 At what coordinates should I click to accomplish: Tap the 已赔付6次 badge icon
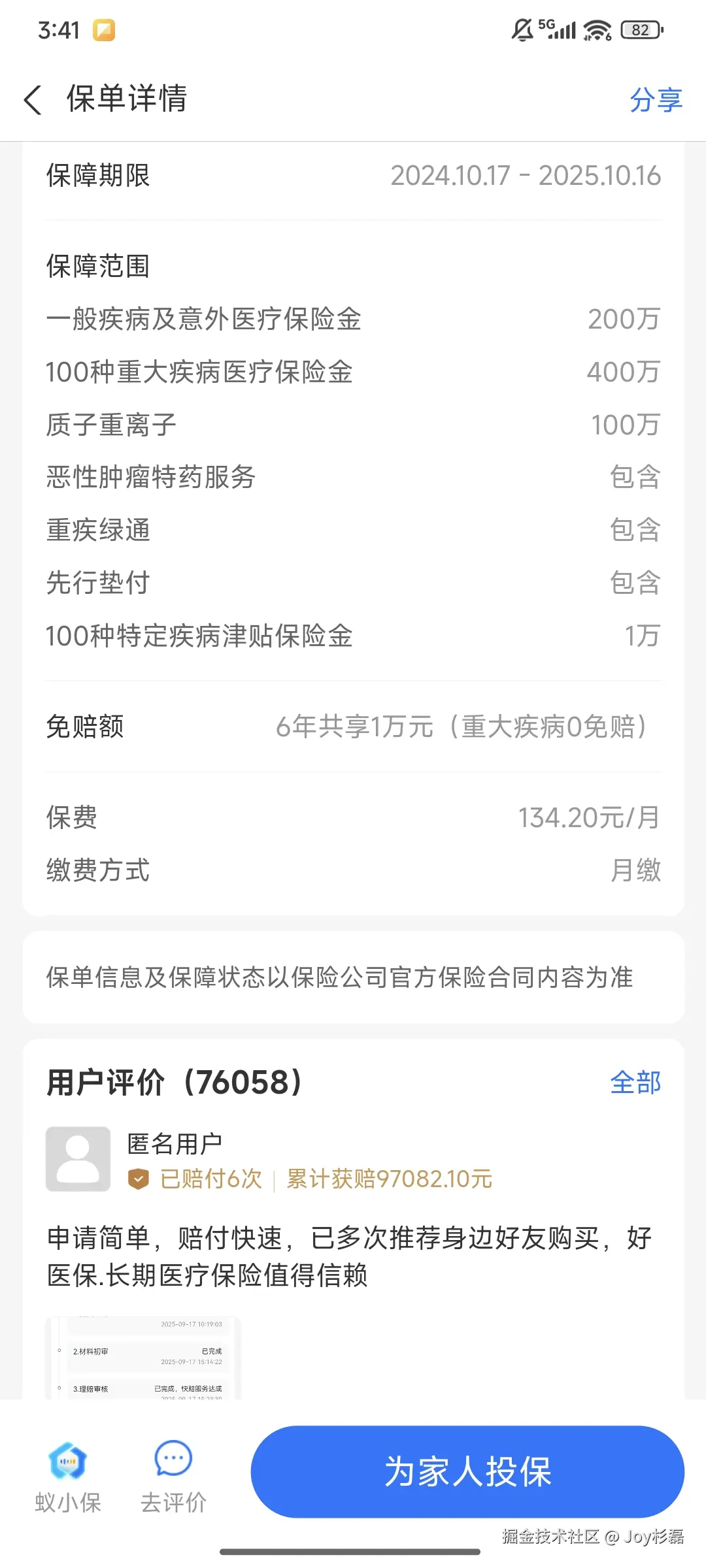[138, 1178]
